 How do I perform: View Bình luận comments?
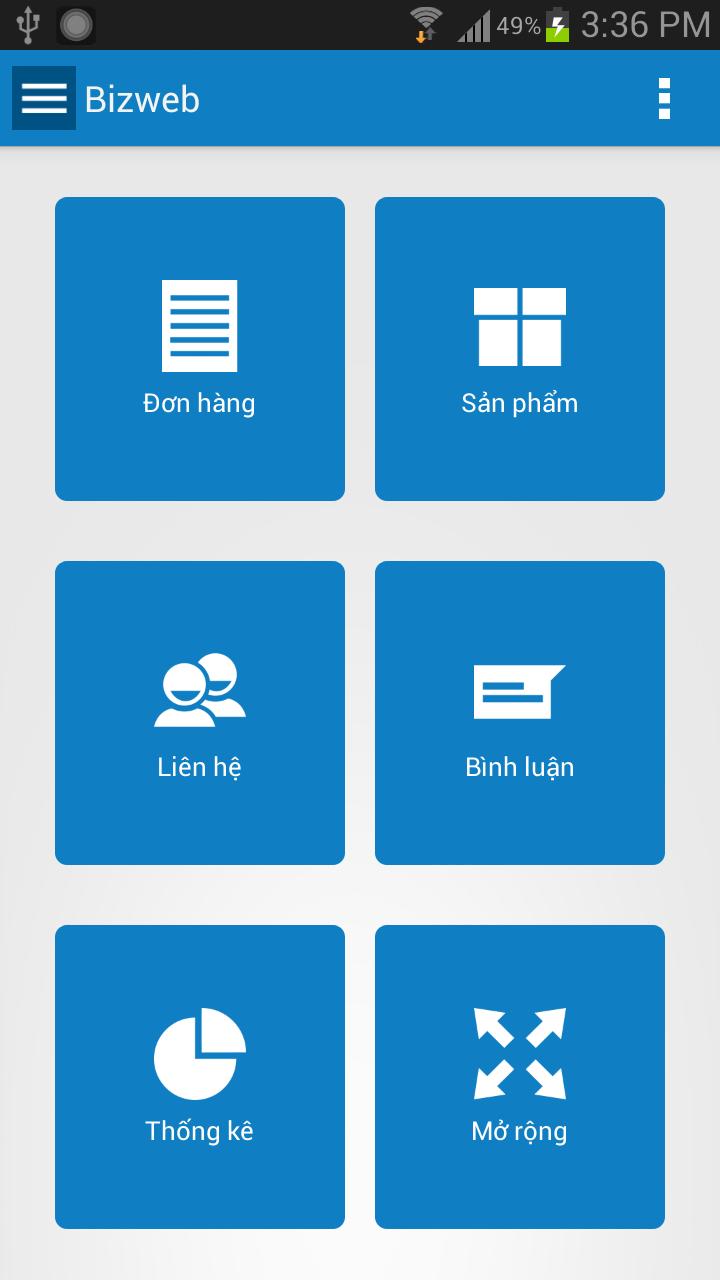click(x=520, y=713)
